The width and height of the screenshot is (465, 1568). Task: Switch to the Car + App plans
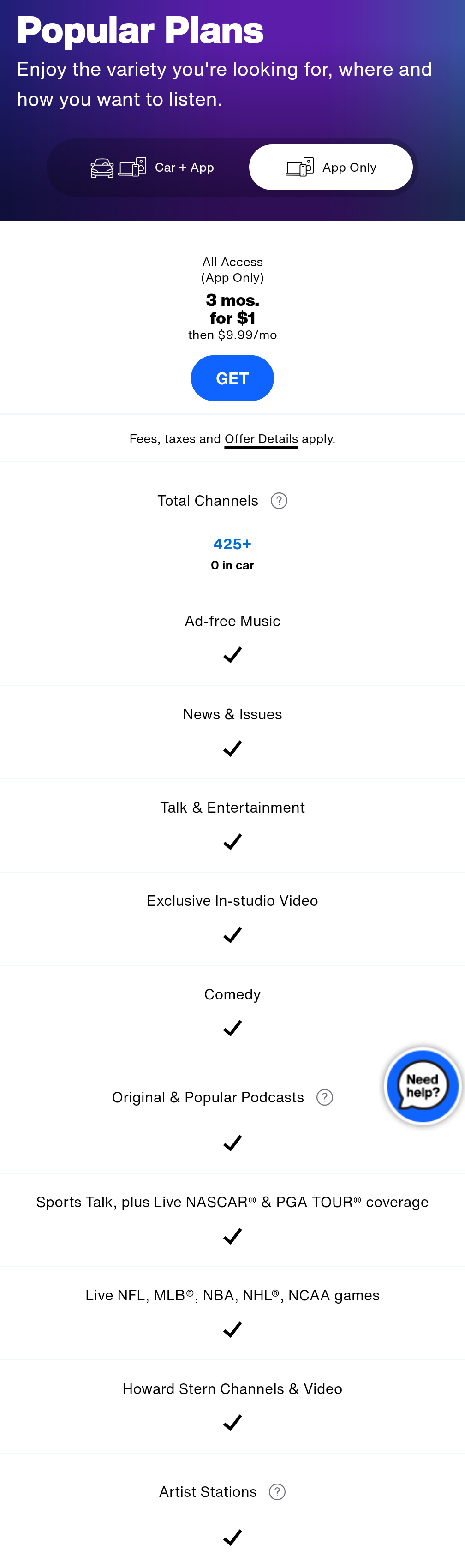pos(152,168)
